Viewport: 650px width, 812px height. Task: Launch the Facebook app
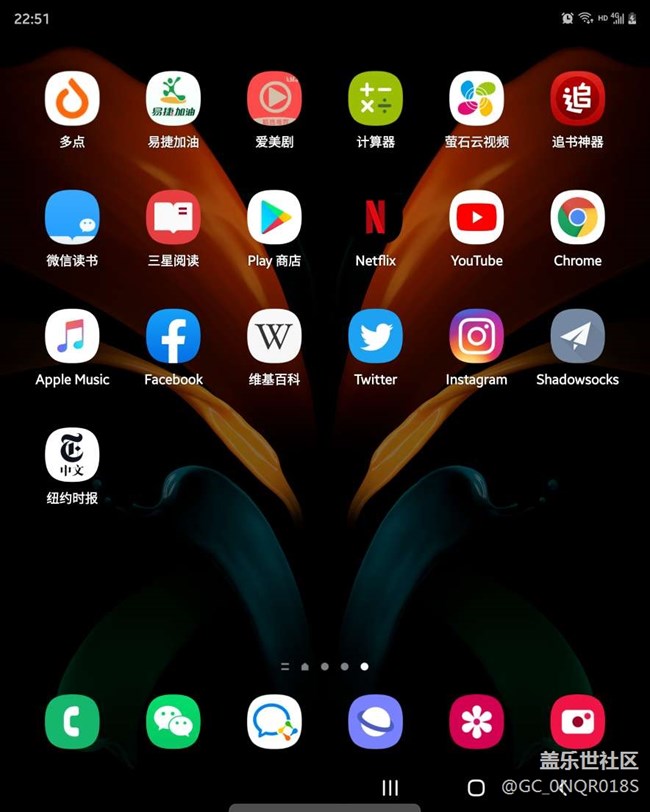click(173, 336)
